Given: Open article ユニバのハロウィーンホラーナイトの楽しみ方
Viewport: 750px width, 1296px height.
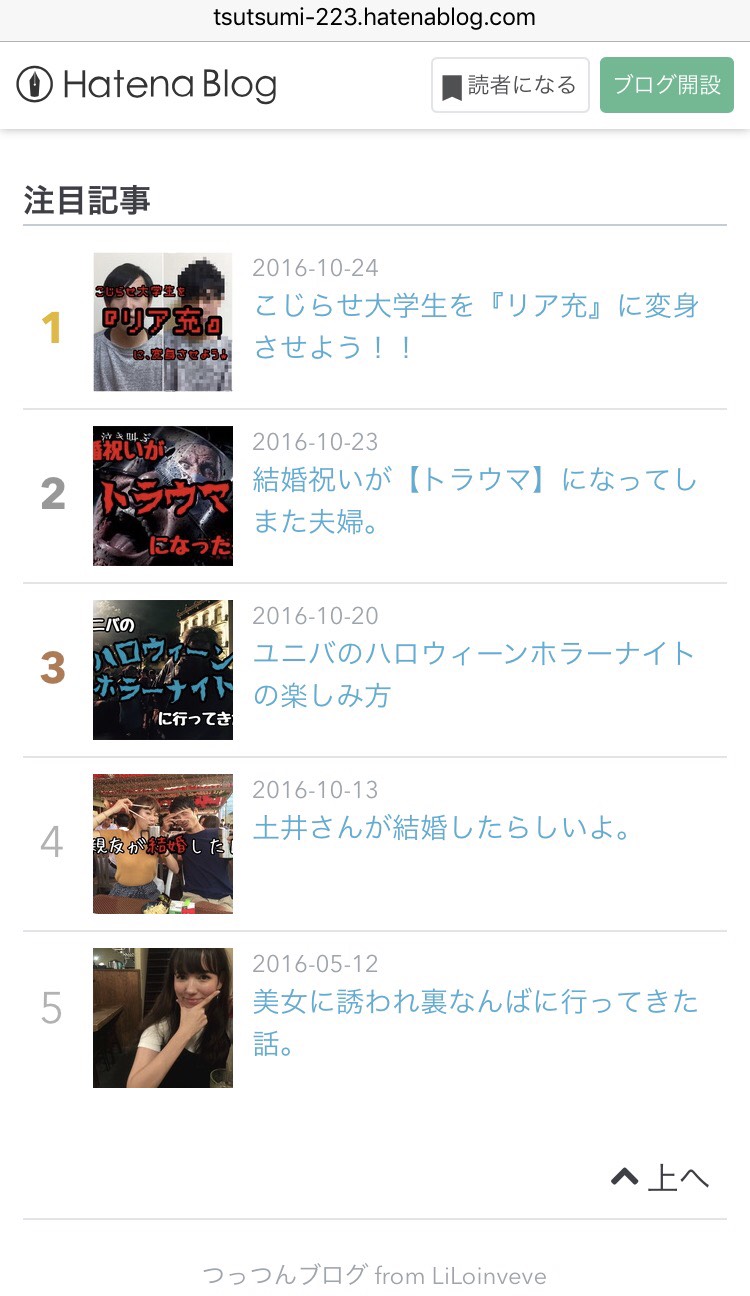Looking at the screenshot, I should (x=475, y=675).
